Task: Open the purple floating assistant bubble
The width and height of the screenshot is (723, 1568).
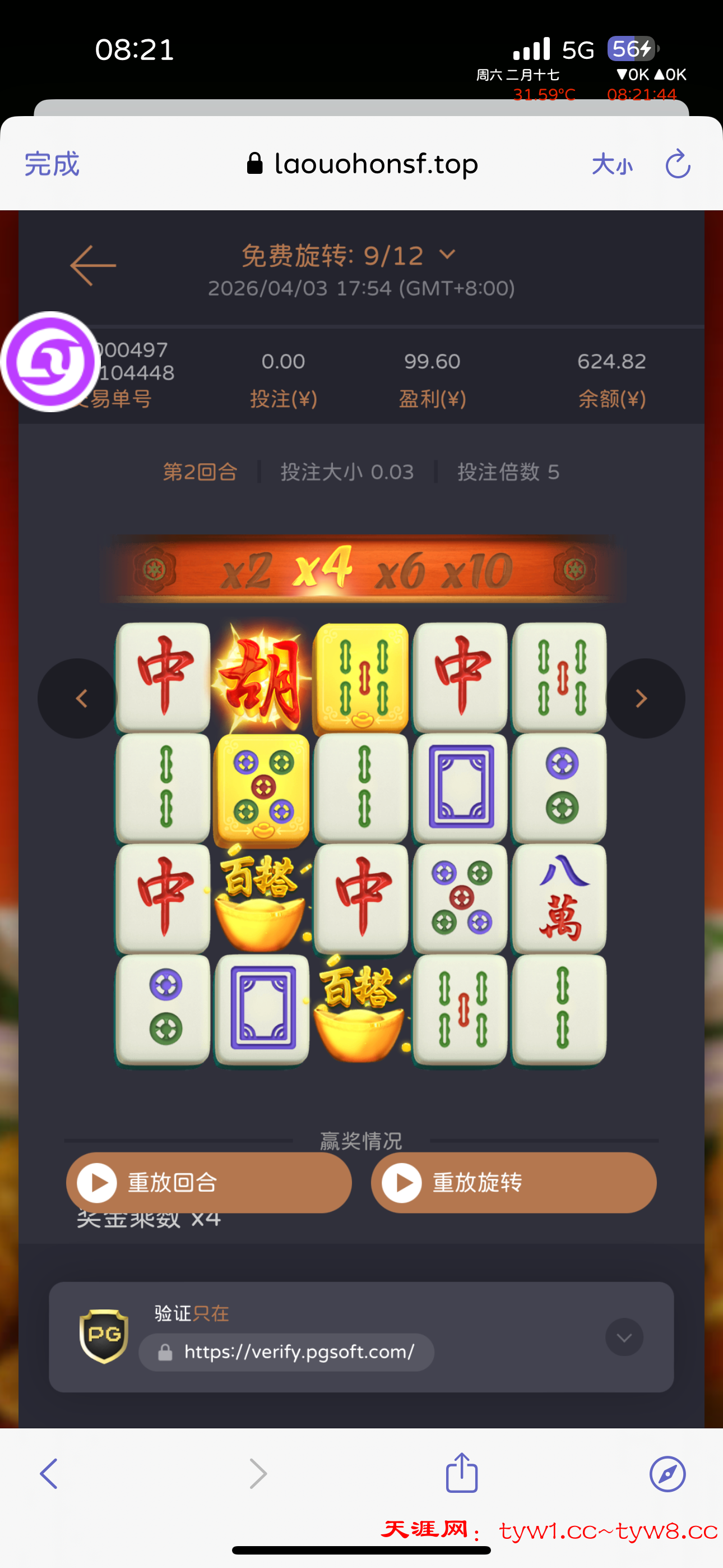Action: coord(50,361)
